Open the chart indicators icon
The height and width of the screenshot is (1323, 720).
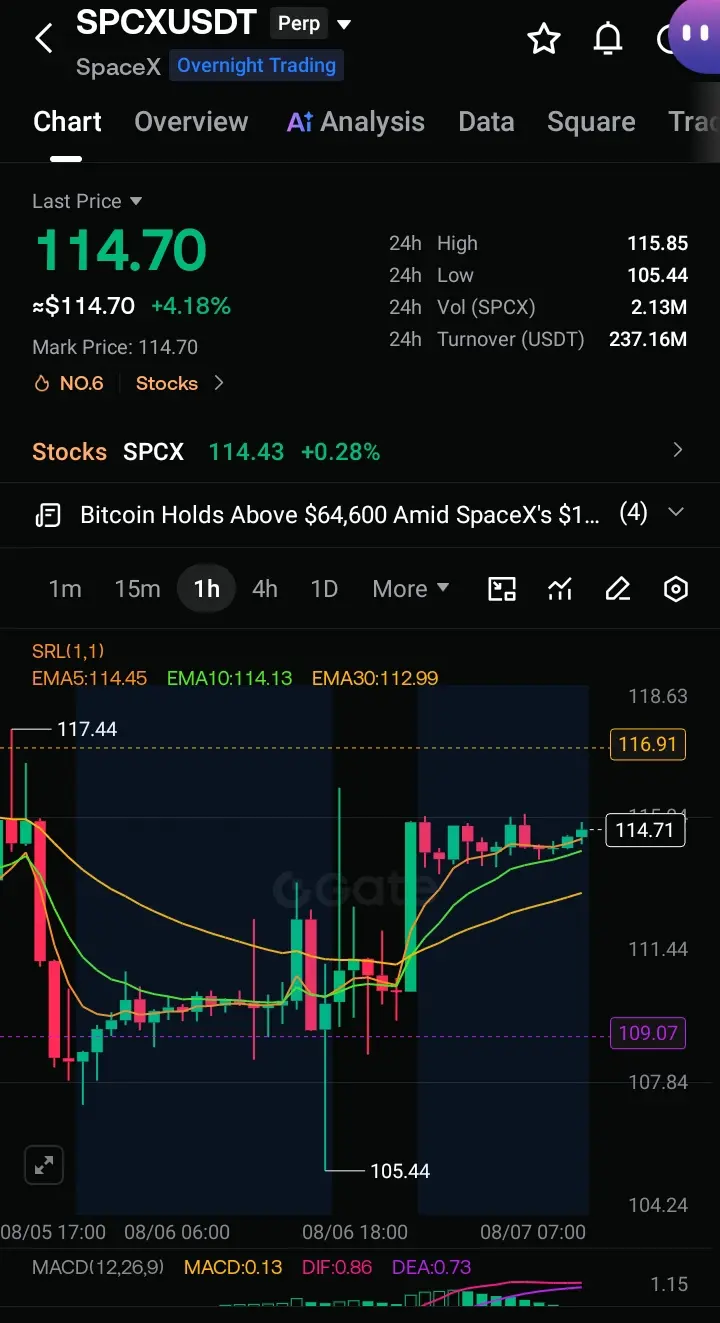[560, 589]
